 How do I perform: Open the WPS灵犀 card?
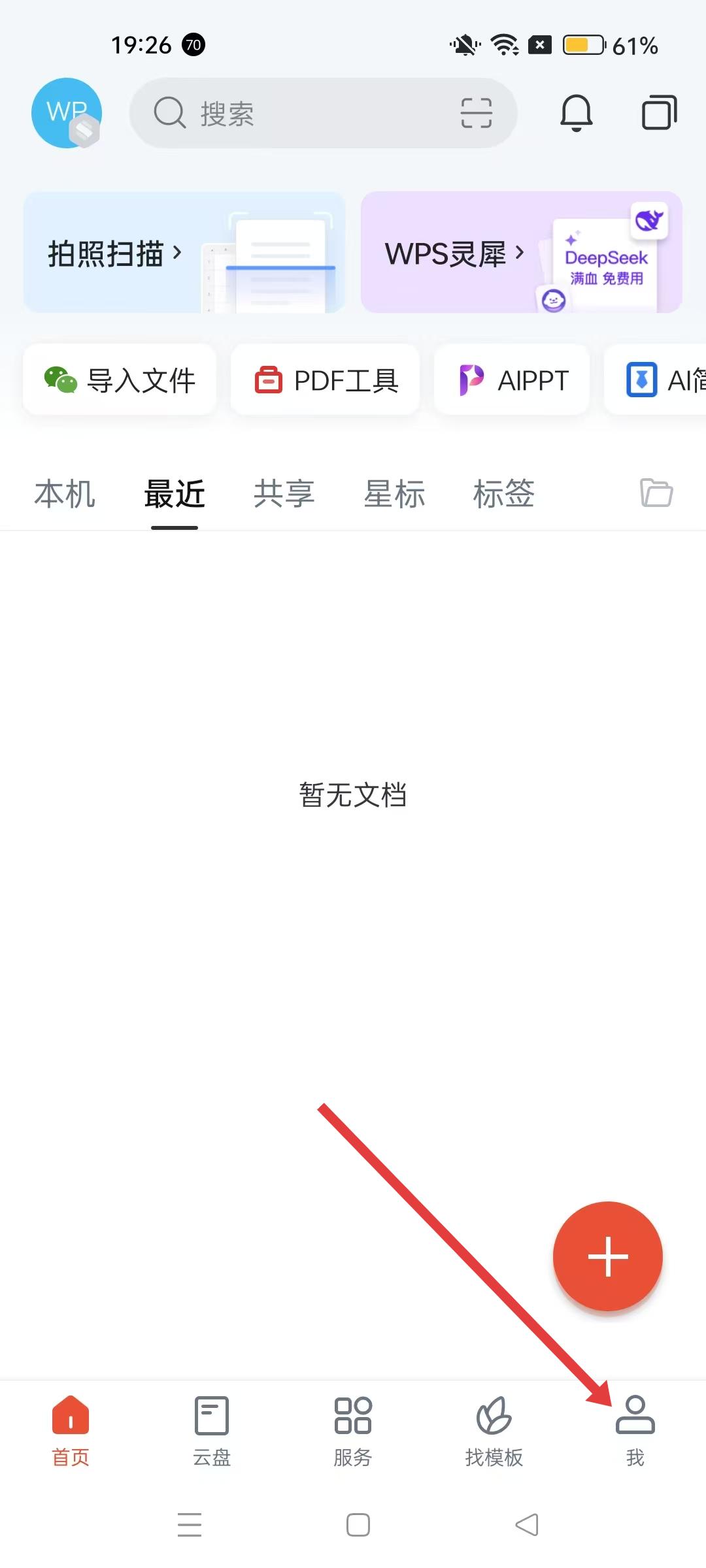click(521, 252)
